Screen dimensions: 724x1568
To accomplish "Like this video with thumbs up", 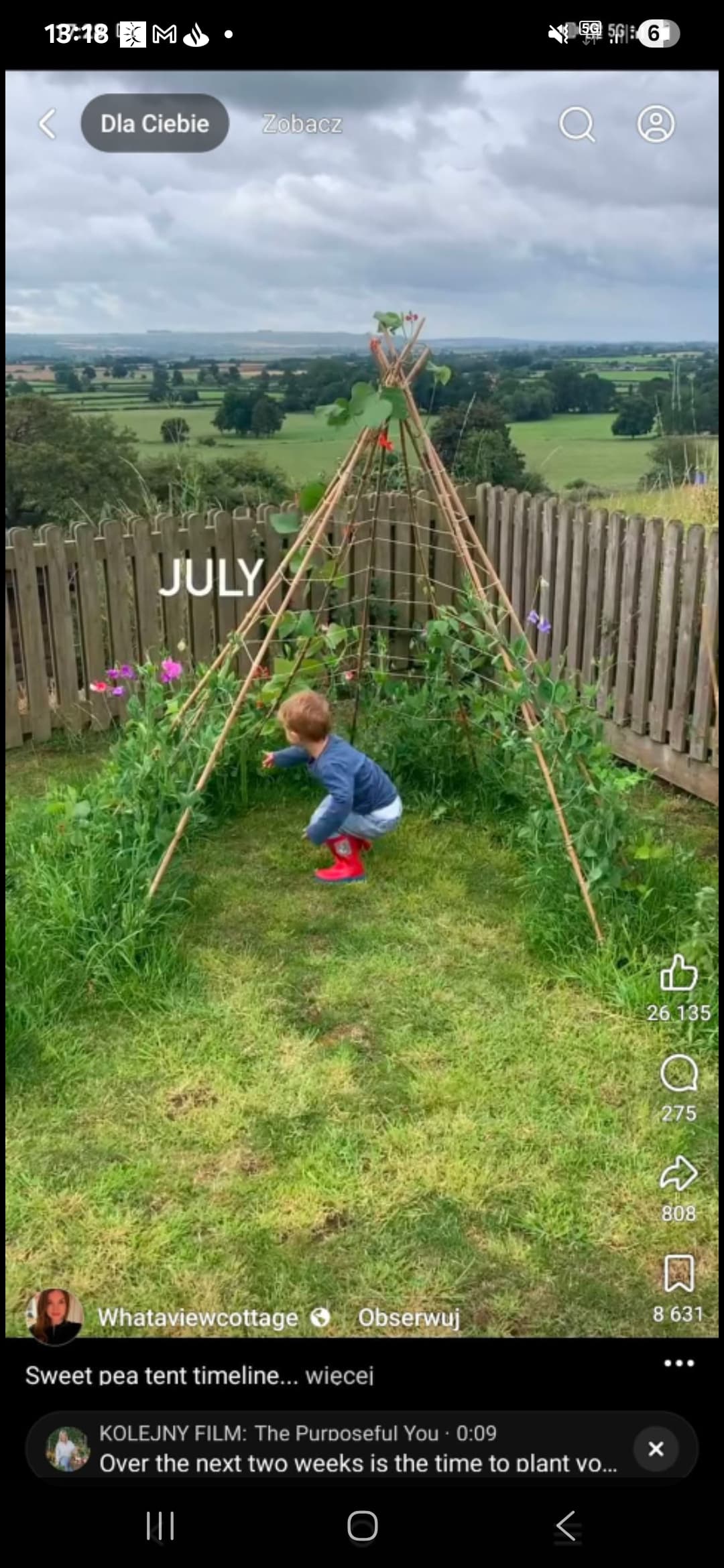I will pos(678,973).
